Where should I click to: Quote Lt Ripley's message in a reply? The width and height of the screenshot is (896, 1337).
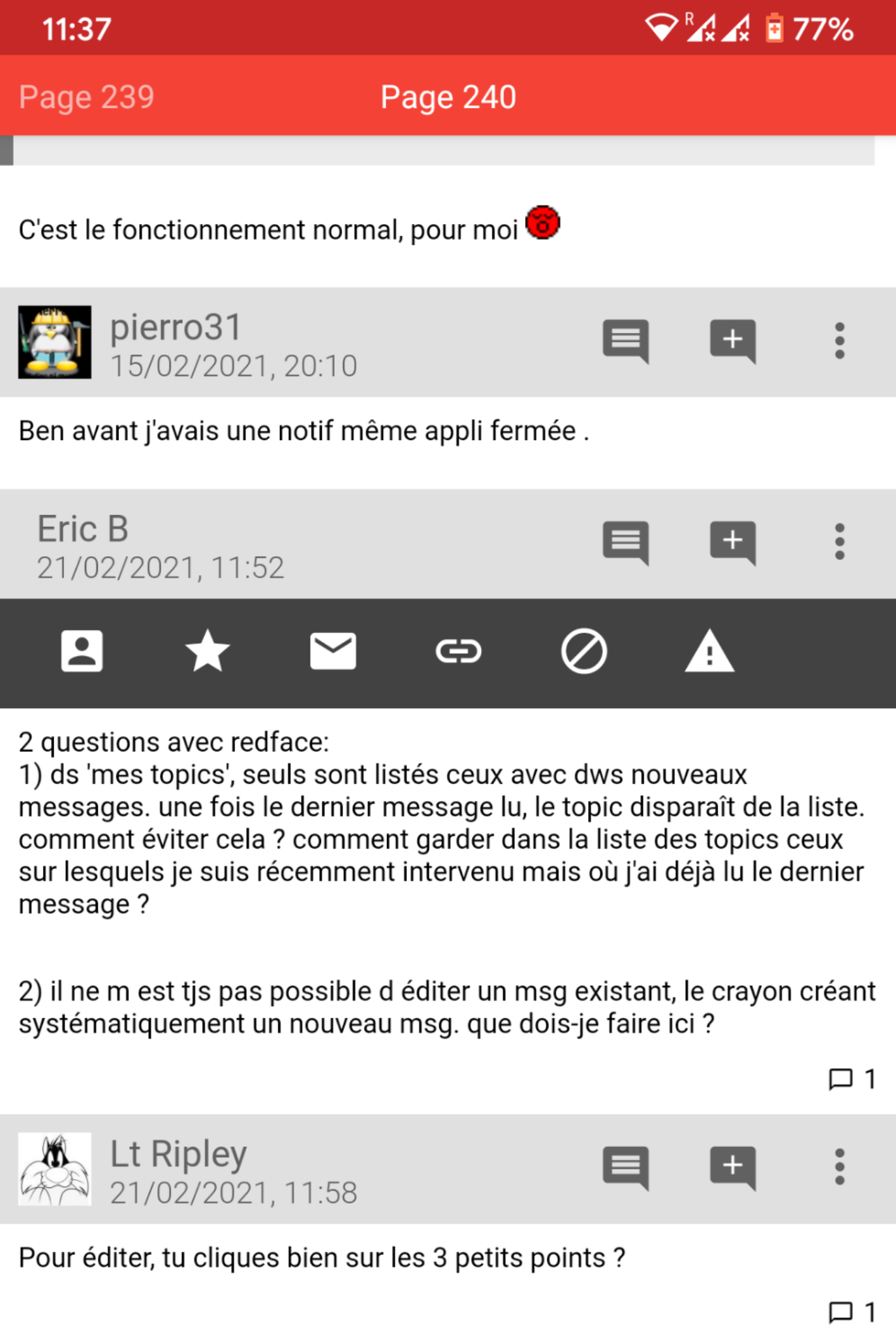coord(625,1167)
